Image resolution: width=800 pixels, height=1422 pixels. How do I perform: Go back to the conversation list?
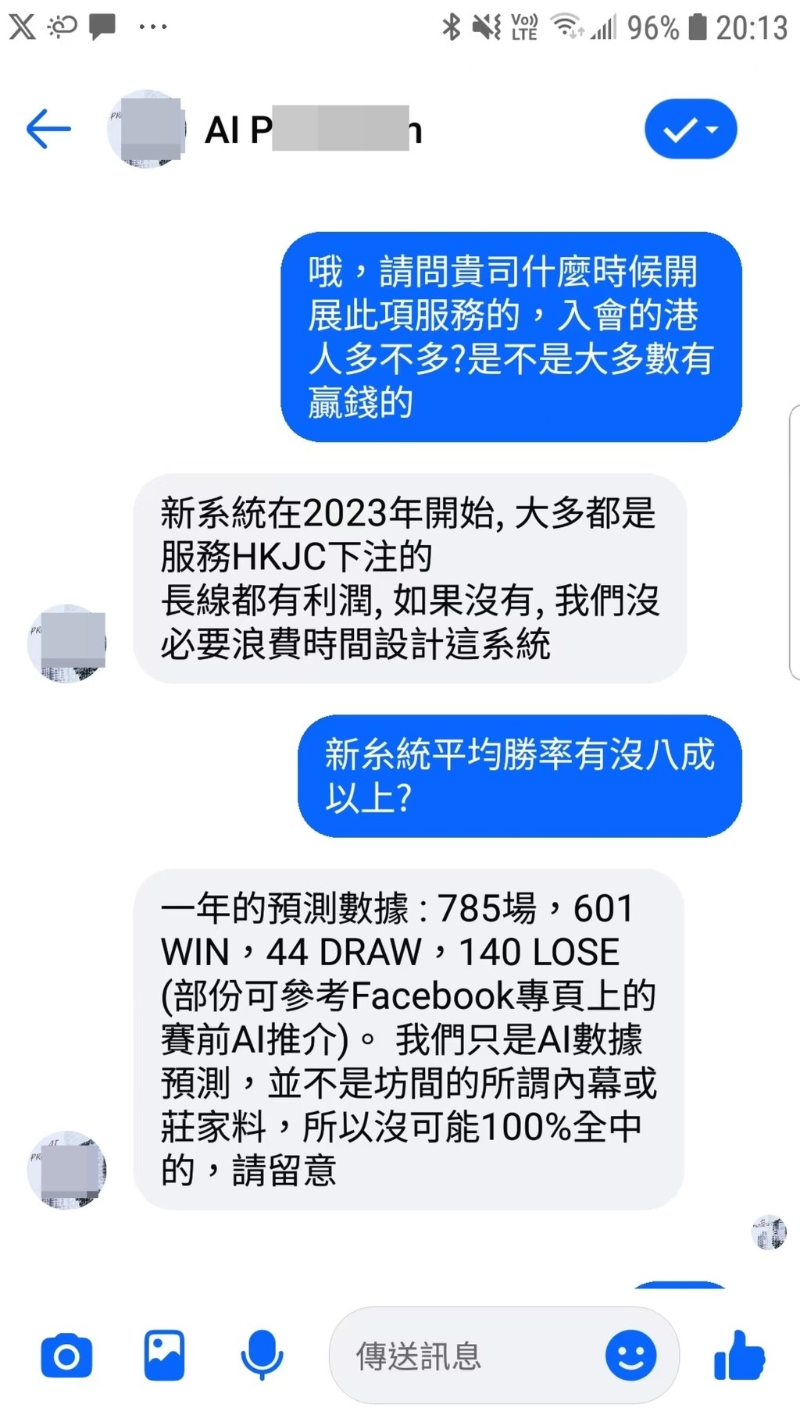[48, 129]
